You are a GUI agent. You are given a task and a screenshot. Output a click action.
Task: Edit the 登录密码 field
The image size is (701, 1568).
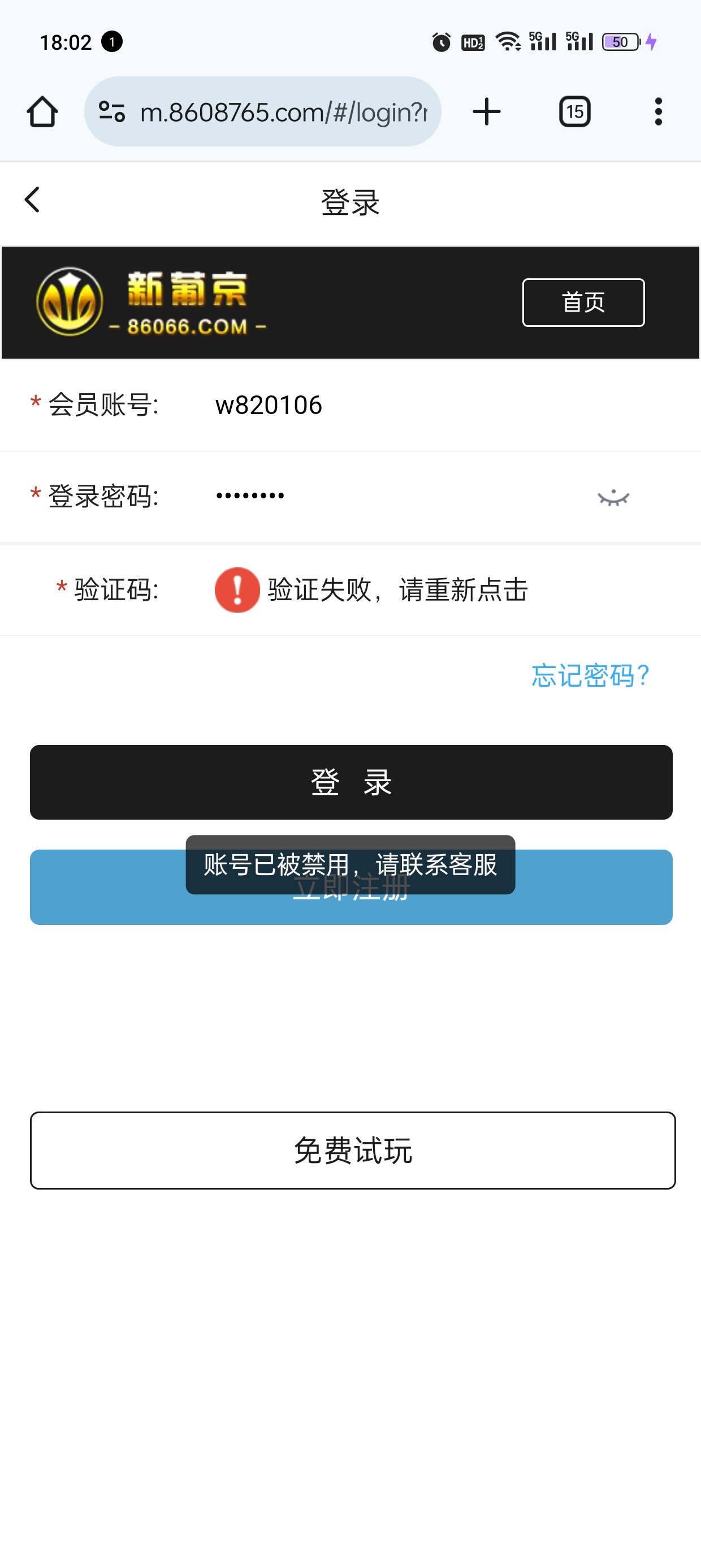[390, 497]
